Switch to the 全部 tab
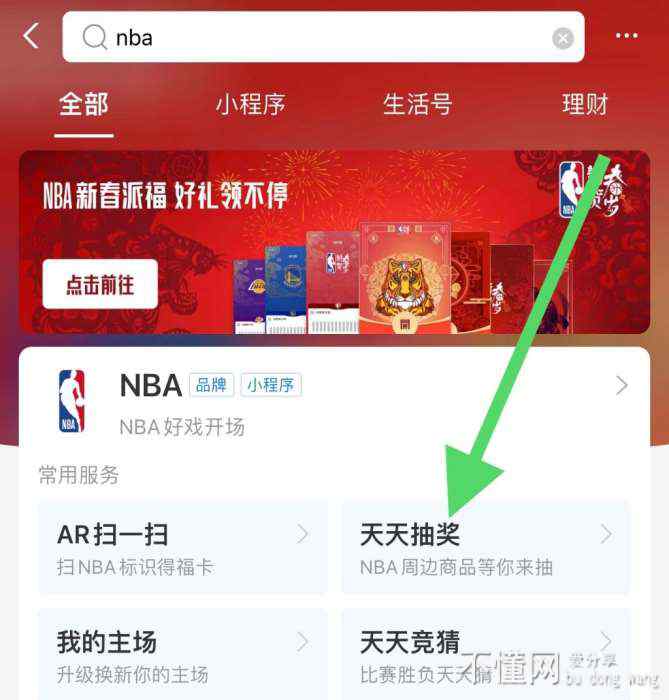Image resolution: width=669 pixels, height=700 pixels. click(84, 104)
